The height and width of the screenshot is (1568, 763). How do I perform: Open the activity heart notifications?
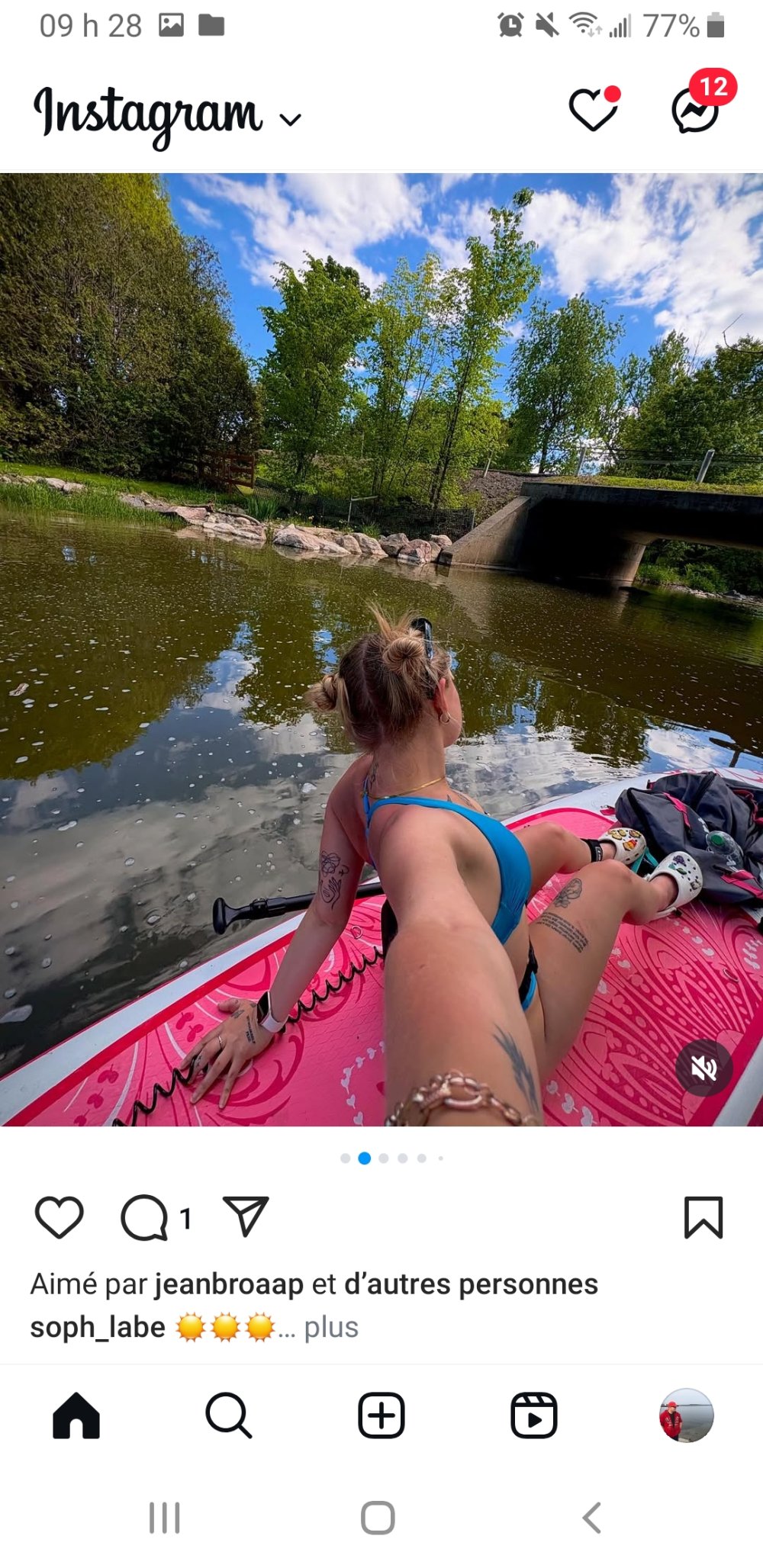pyautogui.click(x=593, y=110)
